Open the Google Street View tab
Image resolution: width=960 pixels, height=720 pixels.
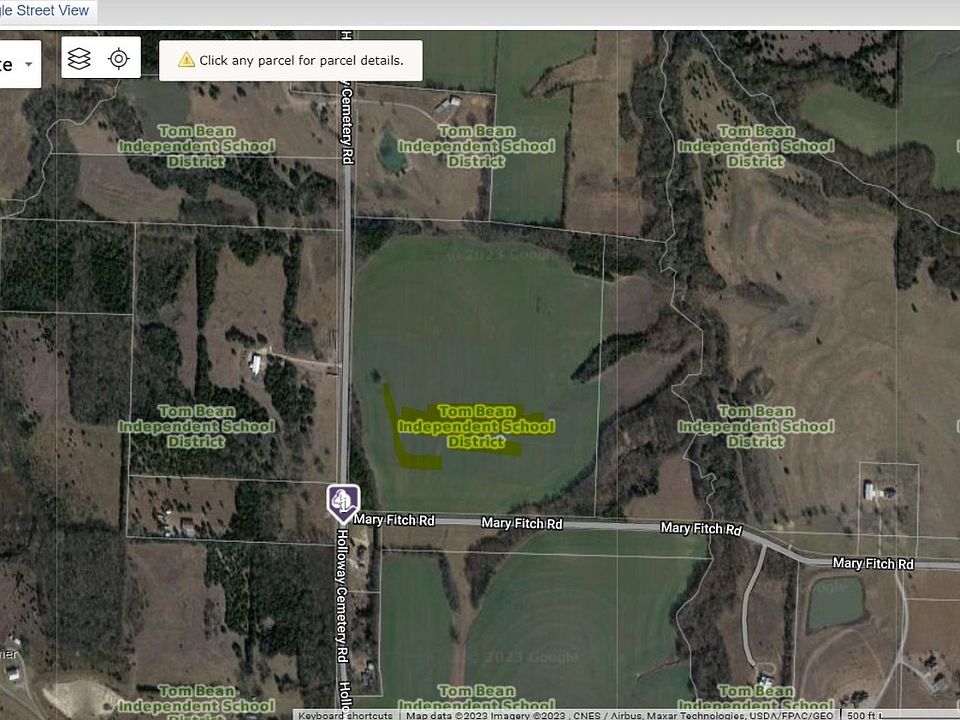pyautogui.click(x=46, y=11)
